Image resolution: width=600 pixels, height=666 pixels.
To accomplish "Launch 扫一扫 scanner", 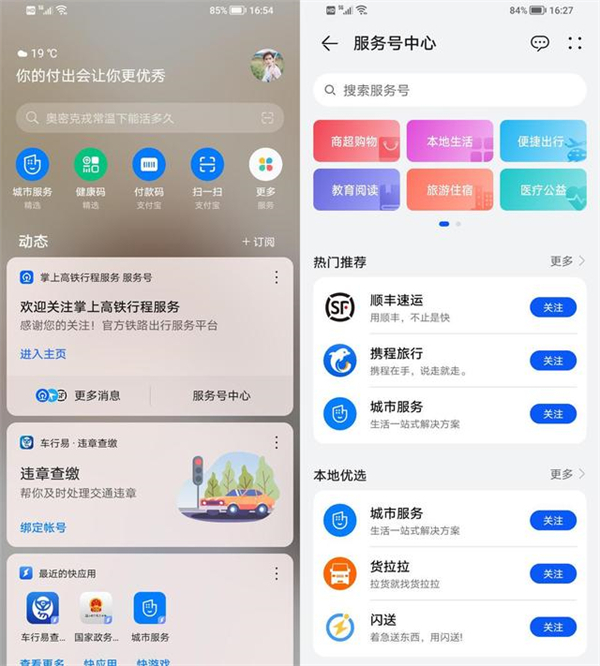I will click(x=207, y=165).
